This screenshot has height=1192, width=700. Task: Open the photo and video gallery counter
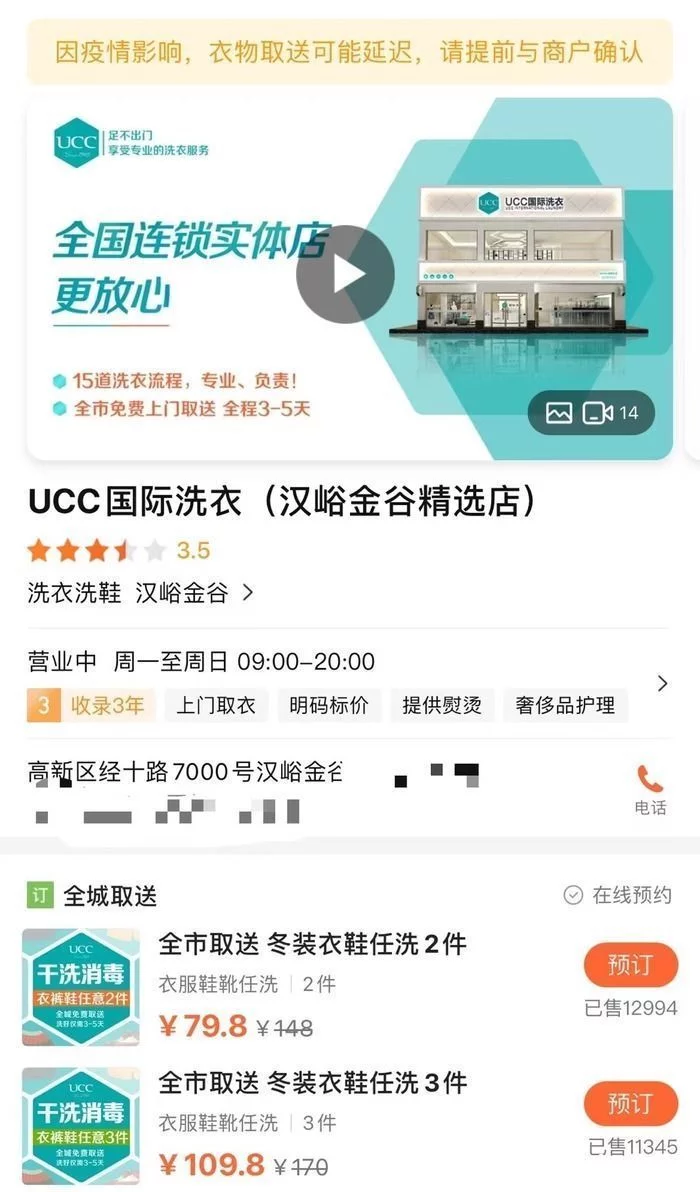[591, 413]
